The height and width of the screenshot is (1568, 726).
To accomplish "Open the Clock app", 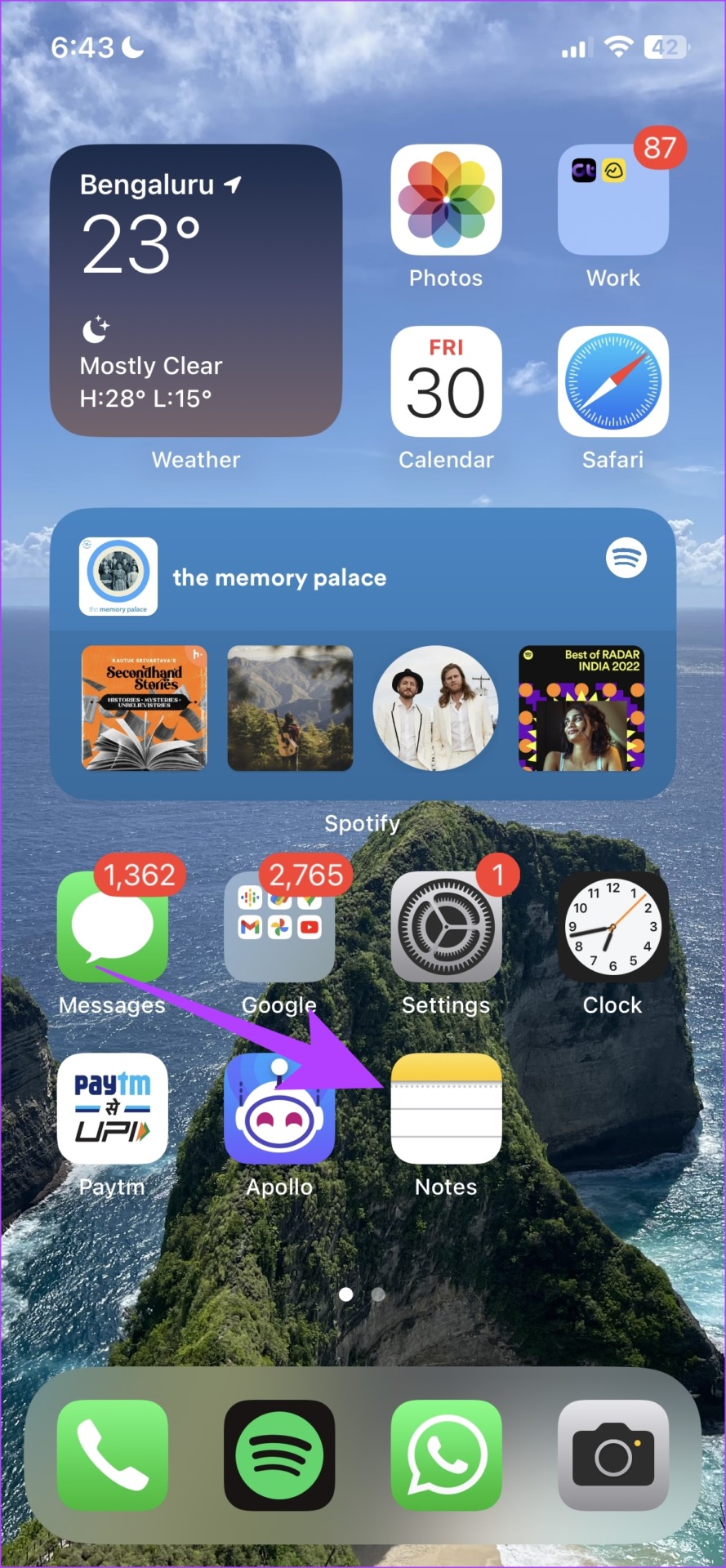I will [x=612, y=927].
